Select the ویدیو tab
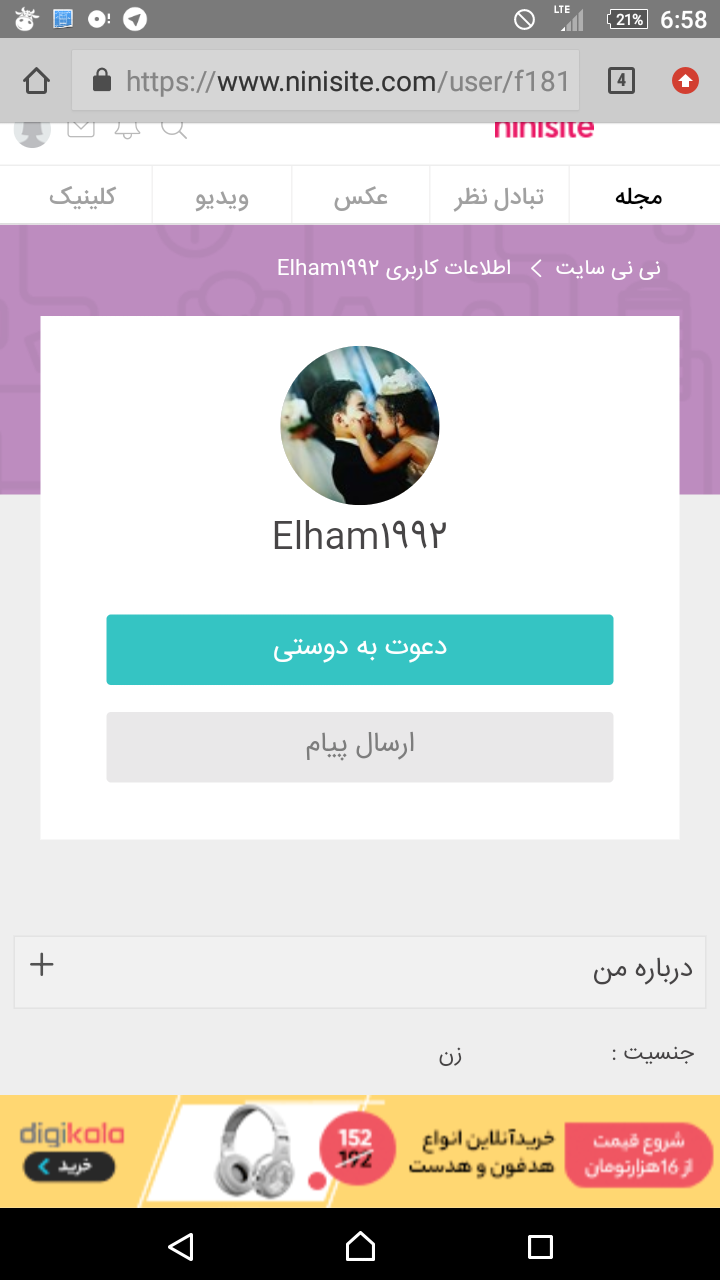Image resolution: width=720 pixels, height=1280 pixels. 222,197
